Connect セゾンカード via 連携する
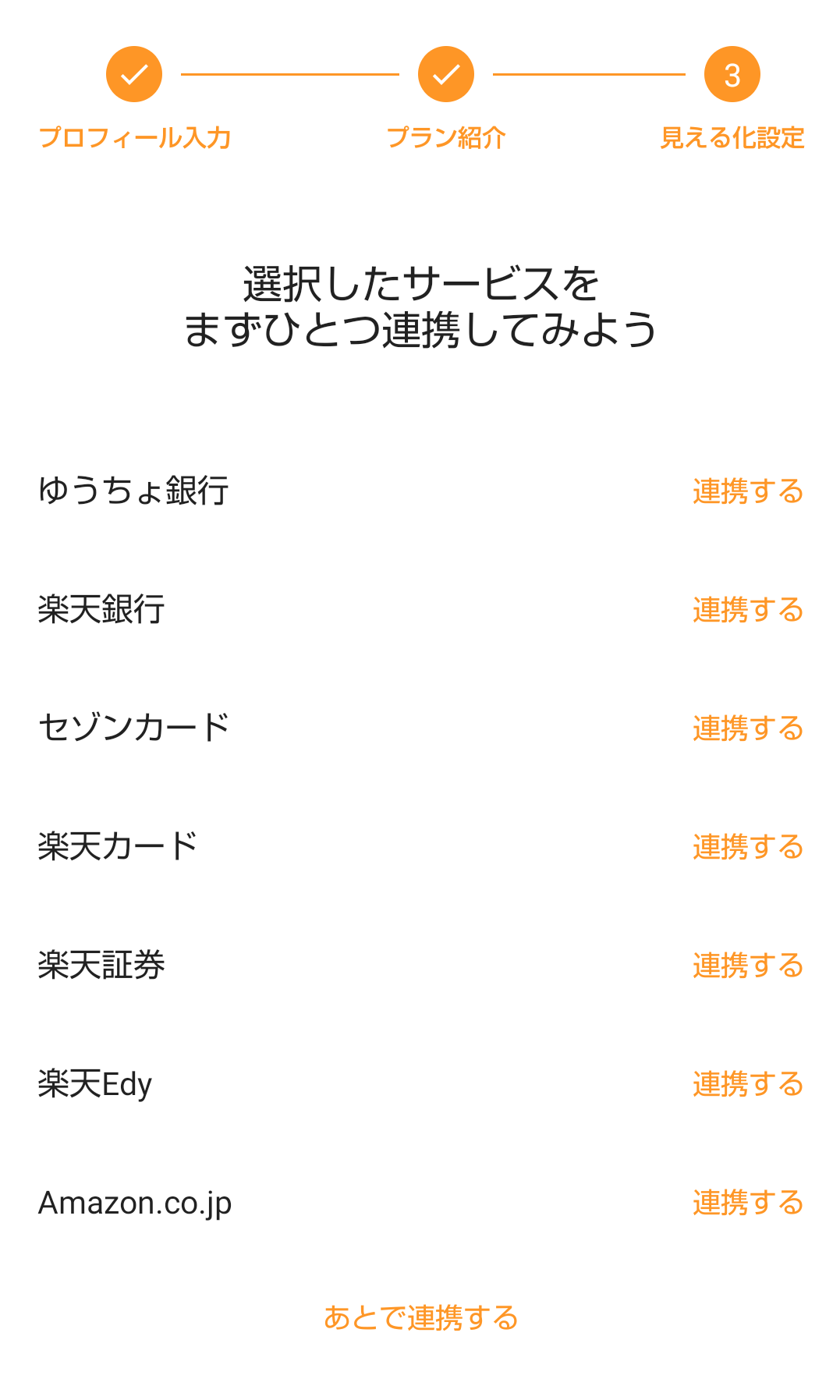 (747, 728)
